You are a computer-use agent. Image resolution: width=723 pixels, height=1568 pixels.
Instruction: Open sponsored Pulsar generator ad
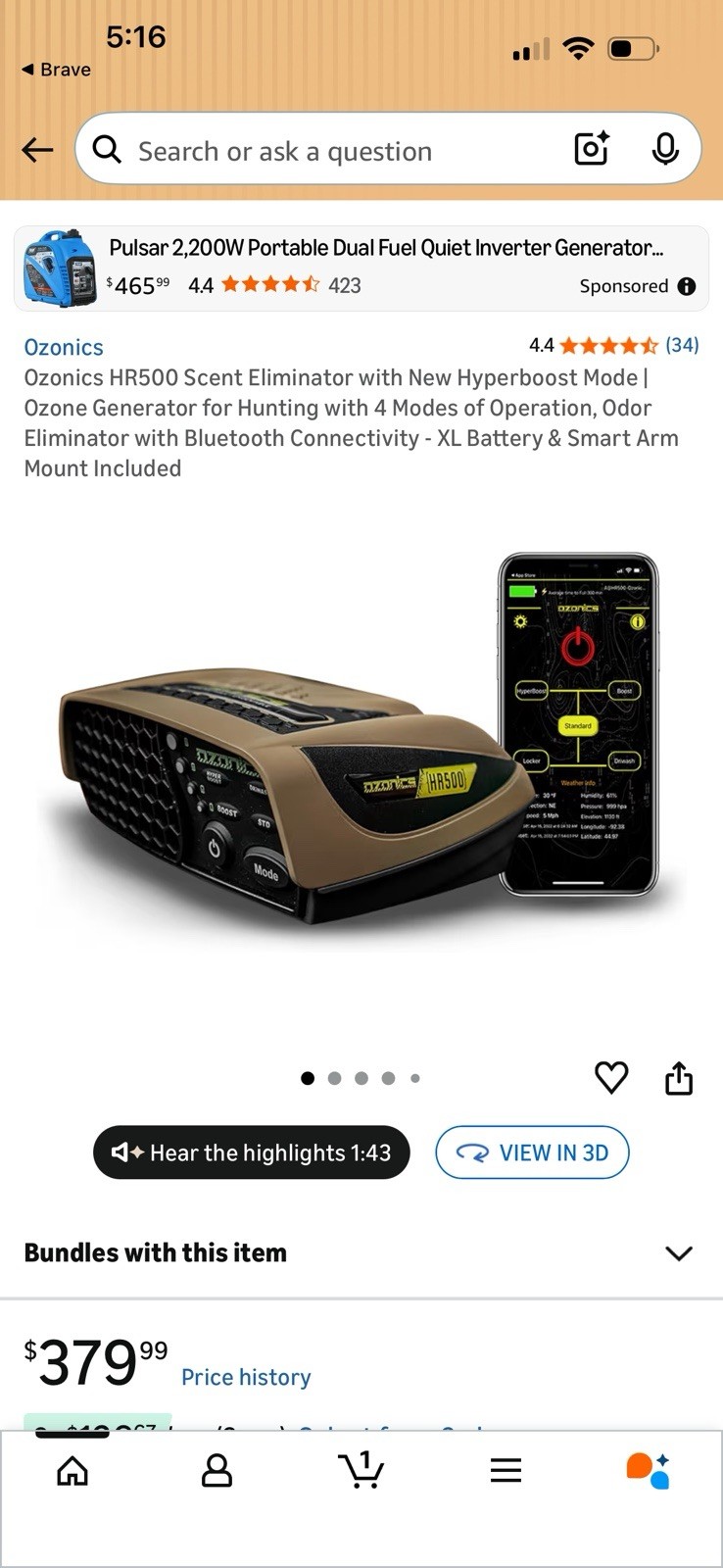coord(361,269)
